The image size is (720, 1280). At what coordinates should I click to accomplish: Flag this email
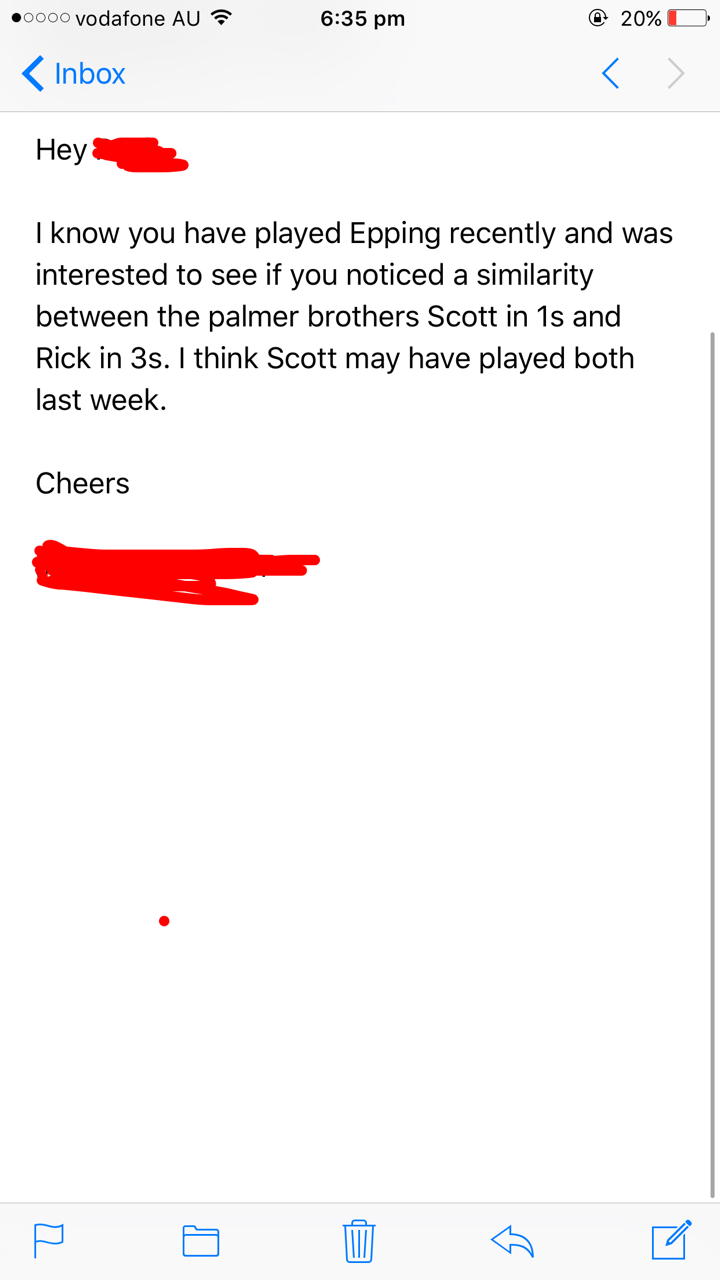[49, 1241]
